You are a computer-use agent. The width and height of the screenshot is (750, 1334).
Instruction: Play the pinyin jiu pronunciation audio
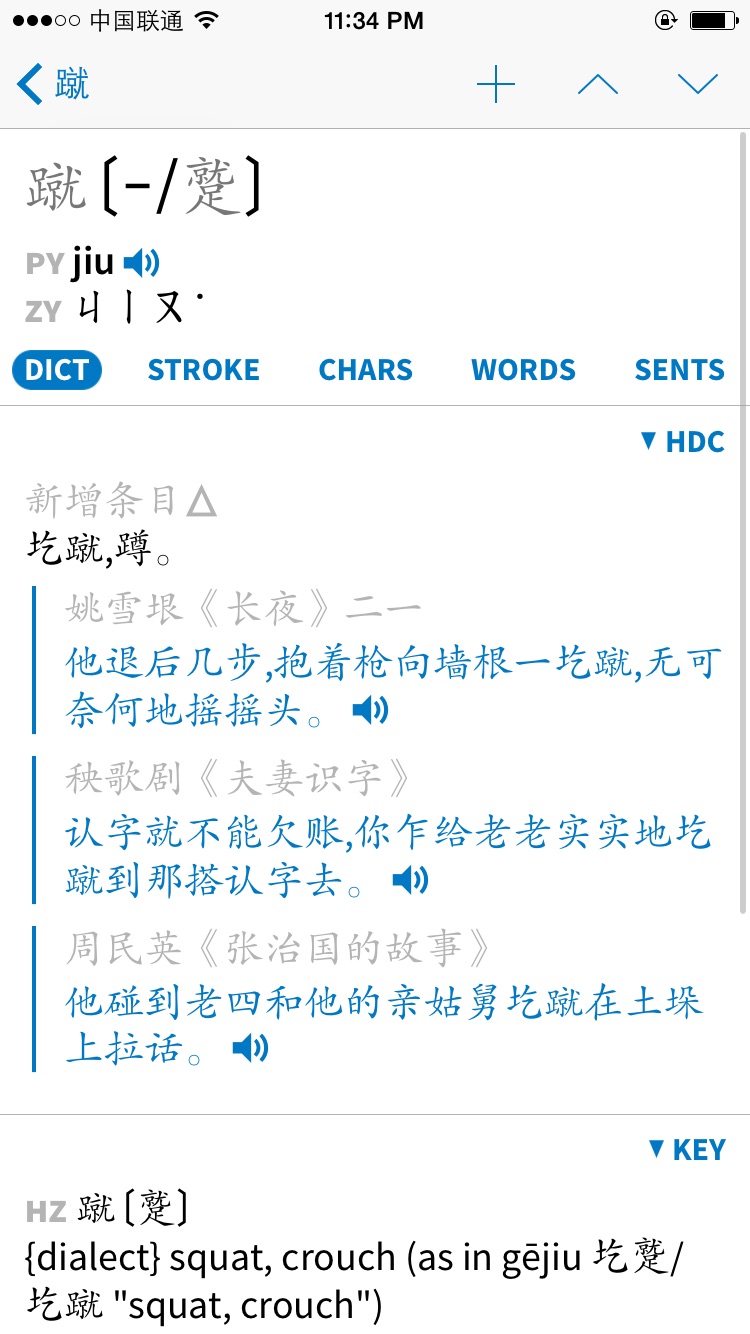point(141,263)
